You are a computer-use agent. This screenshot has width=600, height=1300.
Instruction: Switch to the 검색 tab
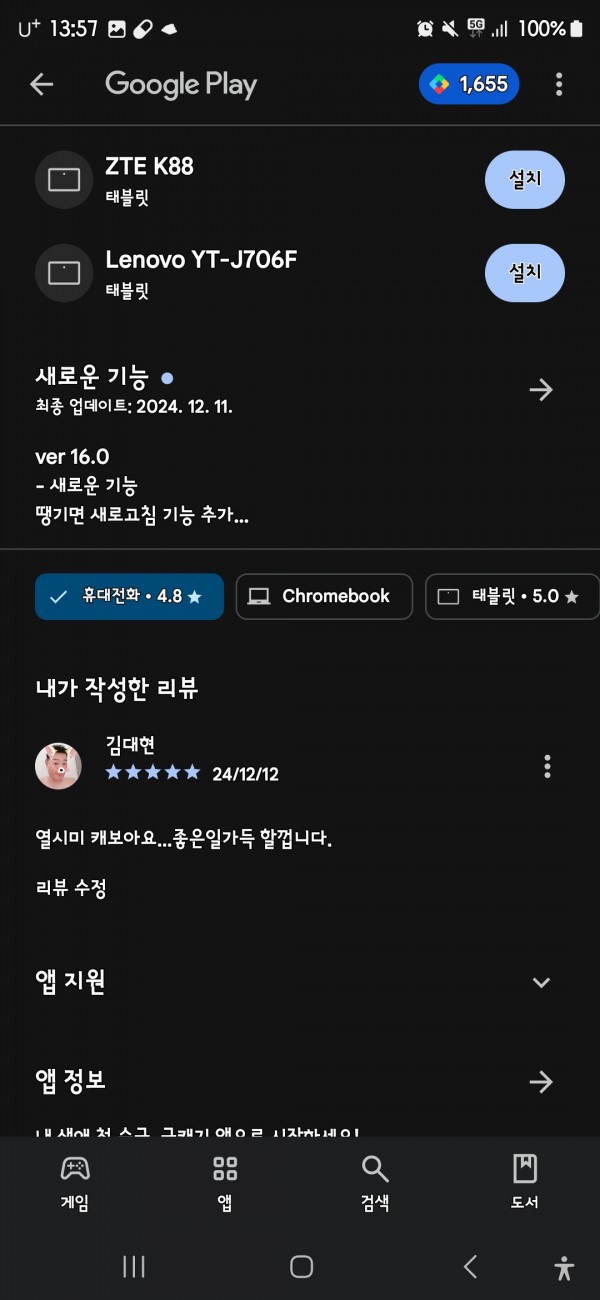[375, 1183]
